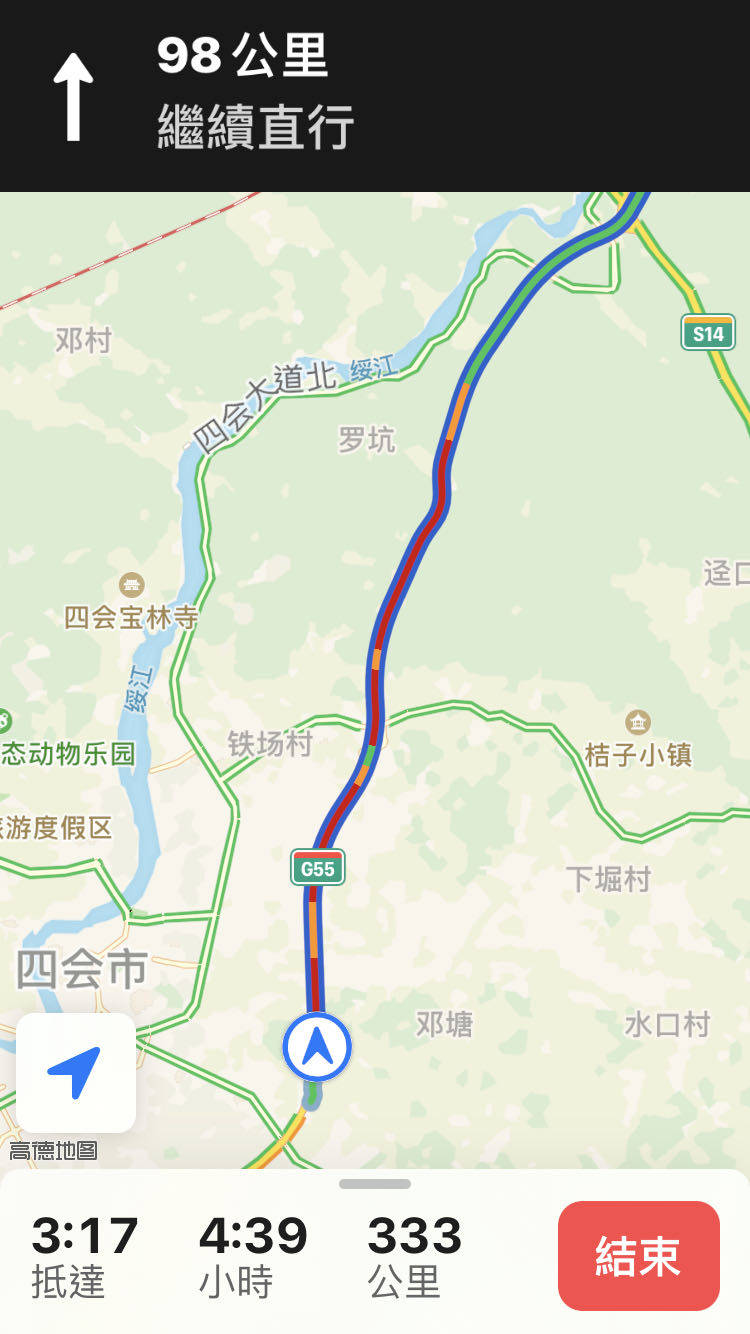750x1334 pixels.
Task: Tap the red 結束 button to end navigation
Action: [638, 1256]
